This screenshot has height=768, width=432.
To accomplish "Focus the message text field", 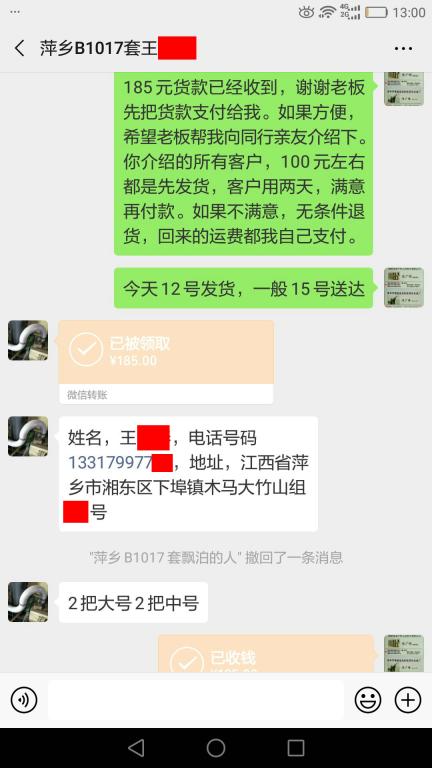I will (x=196, y=700).
